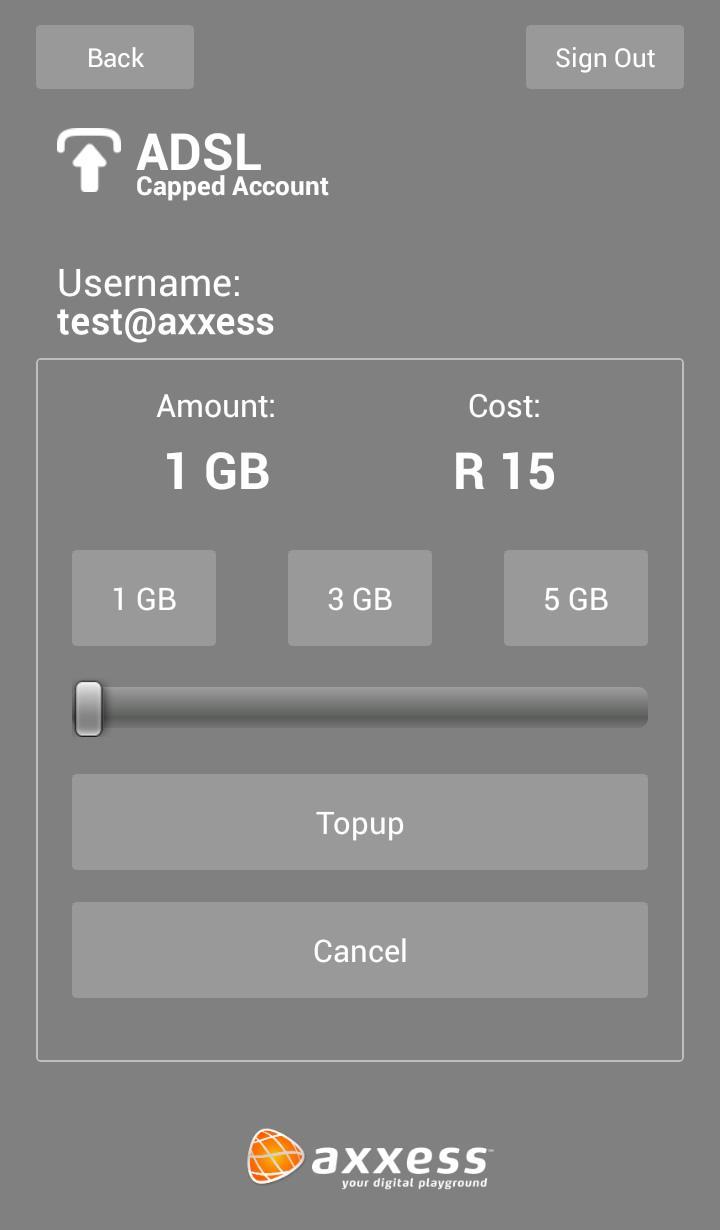Sign out of the account

[604, 57]
